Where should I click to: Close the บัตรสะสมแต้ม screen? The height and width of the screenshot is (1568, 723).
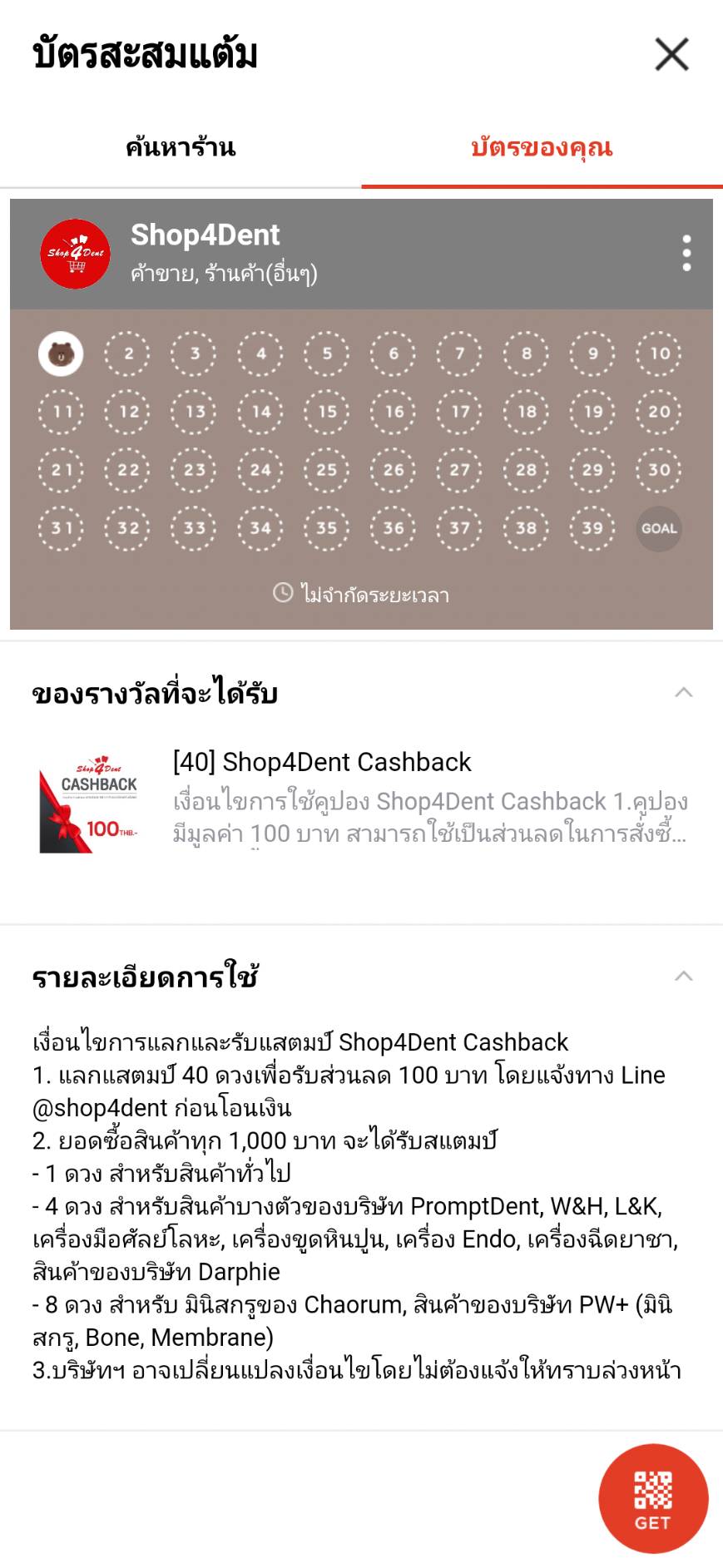coord(671,55)
